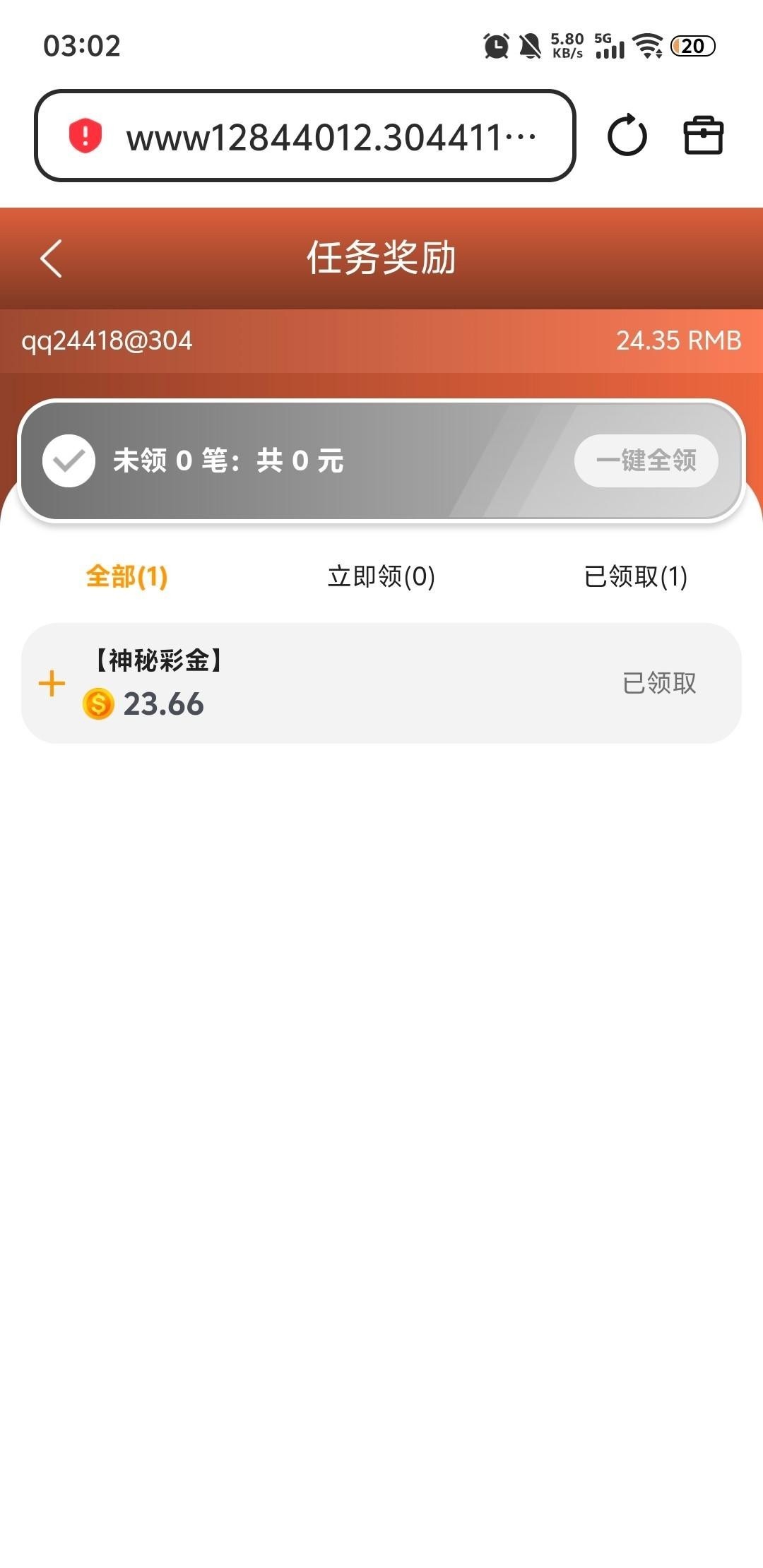The height and width of the screenshot is (1568, 763).
Task: Switch to the 全部(1) tab
Action: [126, 576]
